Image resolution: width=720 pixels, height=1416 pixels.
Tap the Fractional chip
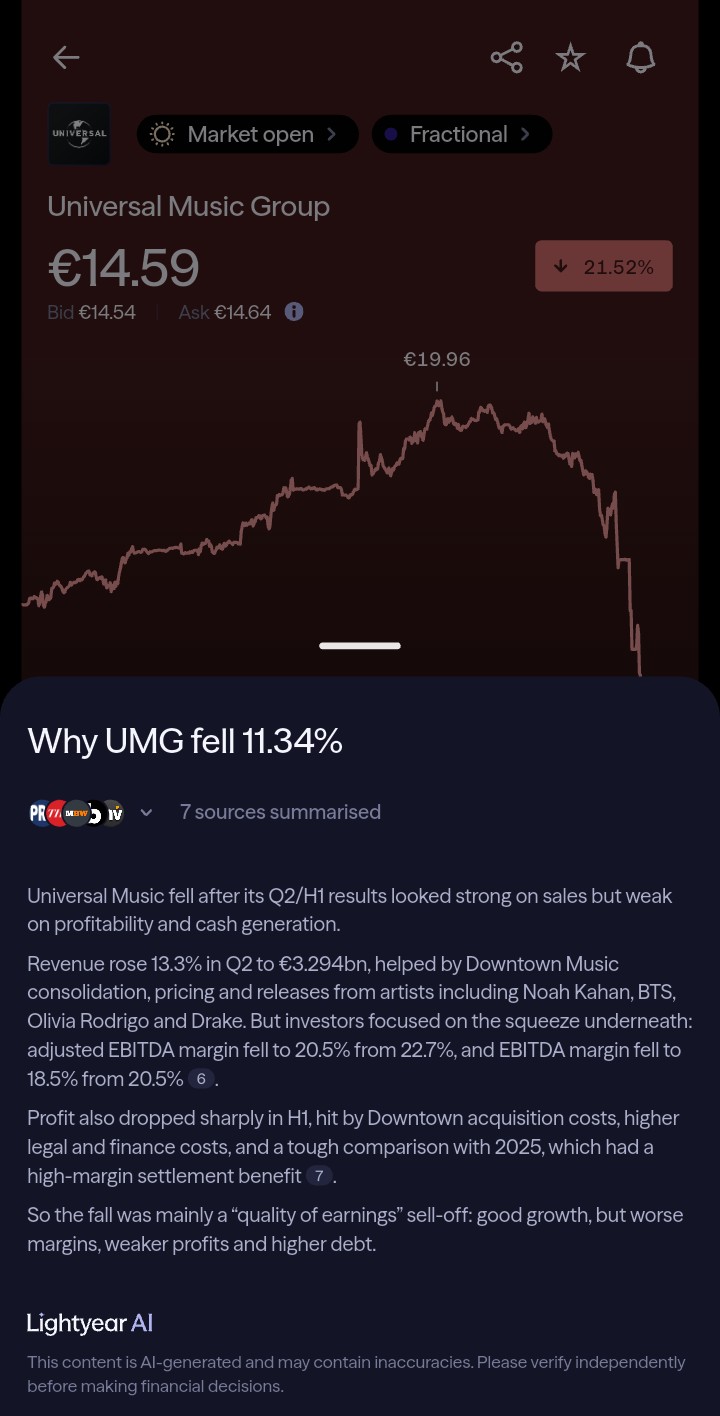point(461,134)
